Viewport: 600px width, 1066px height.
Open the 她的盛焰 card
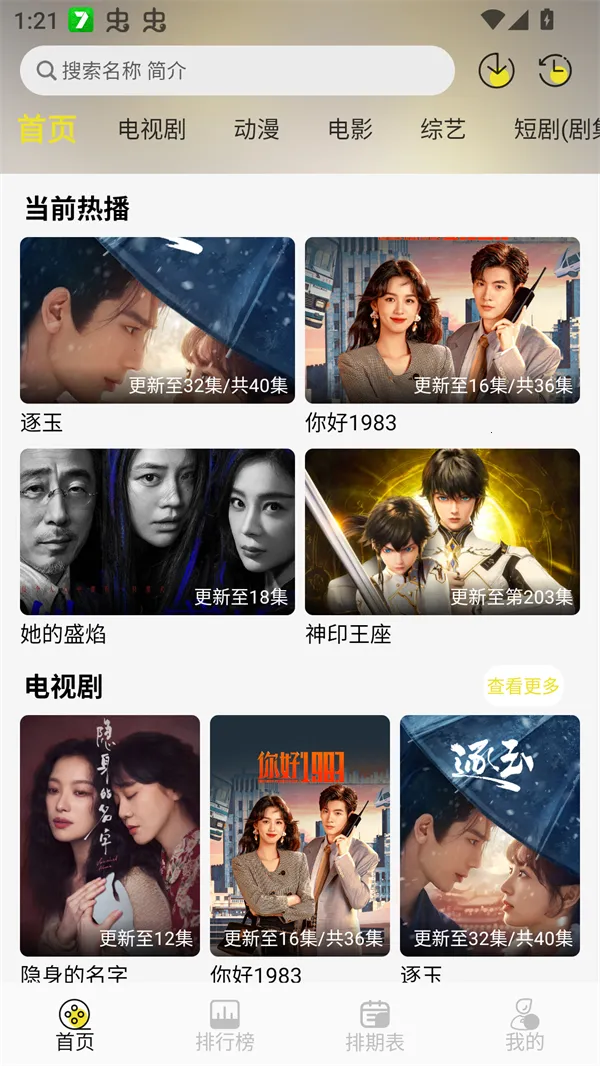coord(157,531)
